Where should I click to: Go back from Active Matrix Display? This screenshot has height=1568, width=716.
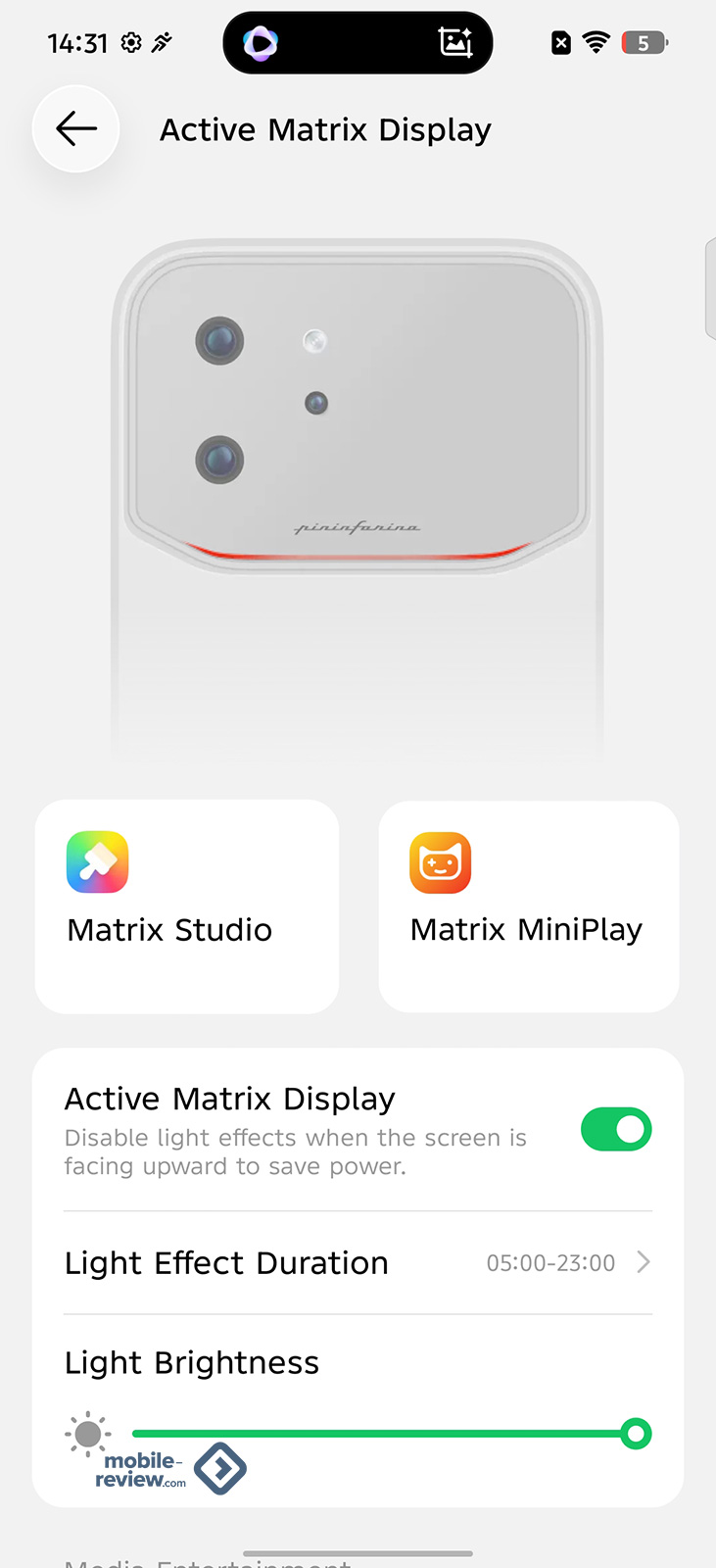[x=76, y=128]
